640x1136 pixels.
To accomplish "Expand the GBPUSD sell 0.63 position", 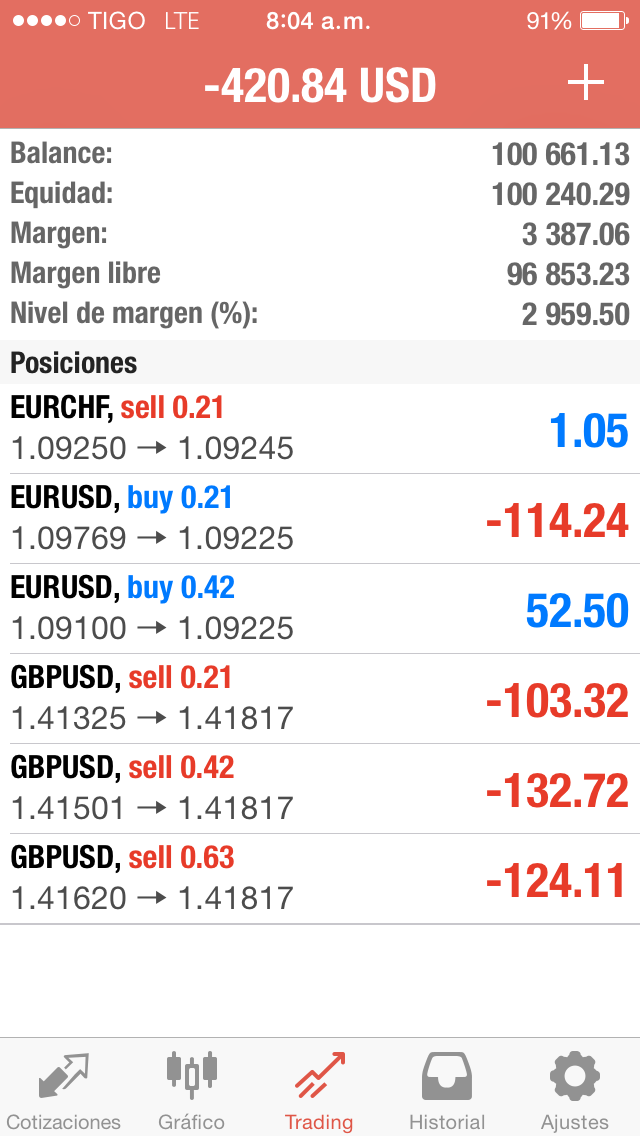I will (320, 879).
